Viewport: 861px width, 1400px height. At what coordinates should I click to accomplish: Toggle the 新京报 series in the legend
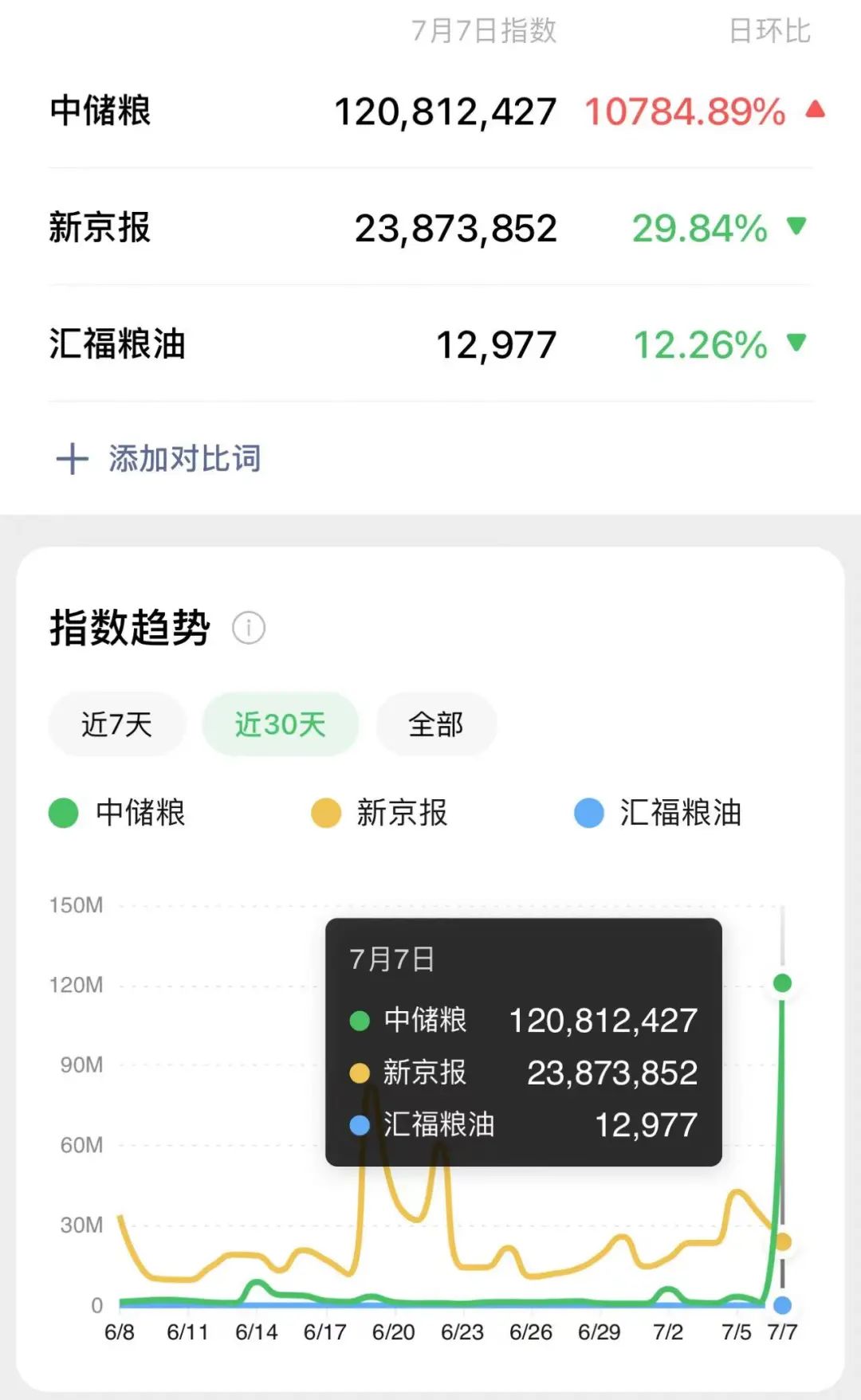tap(380, 813)
